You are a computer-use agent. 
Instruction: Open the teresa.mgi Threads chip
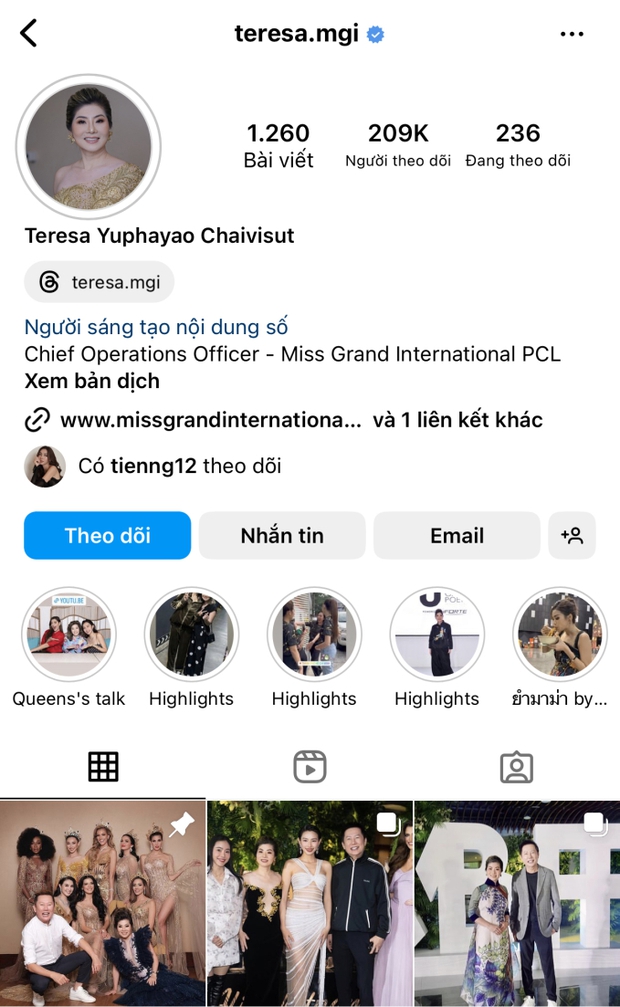[99, 282]
